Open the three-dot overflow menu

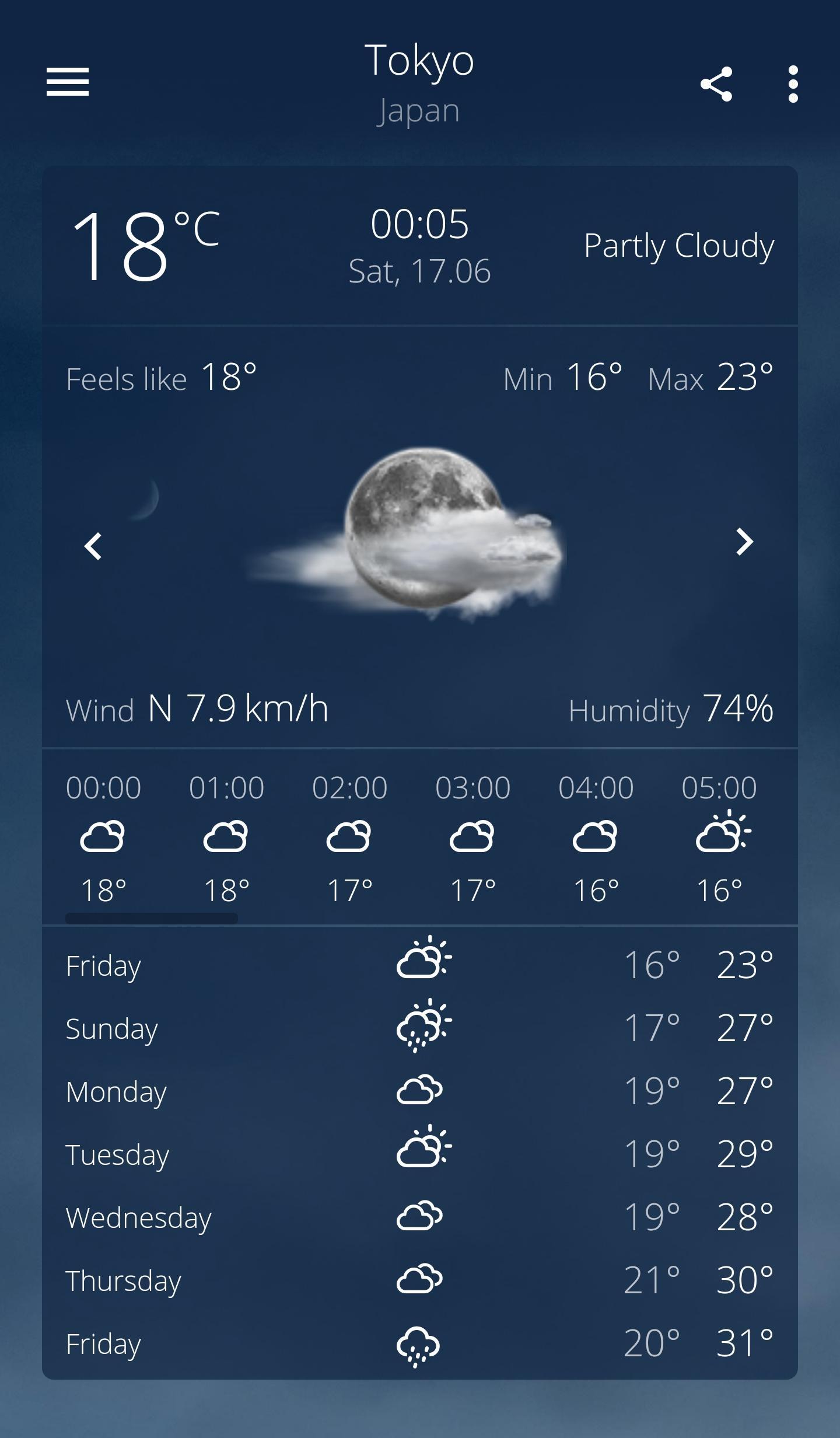[793, 84]
